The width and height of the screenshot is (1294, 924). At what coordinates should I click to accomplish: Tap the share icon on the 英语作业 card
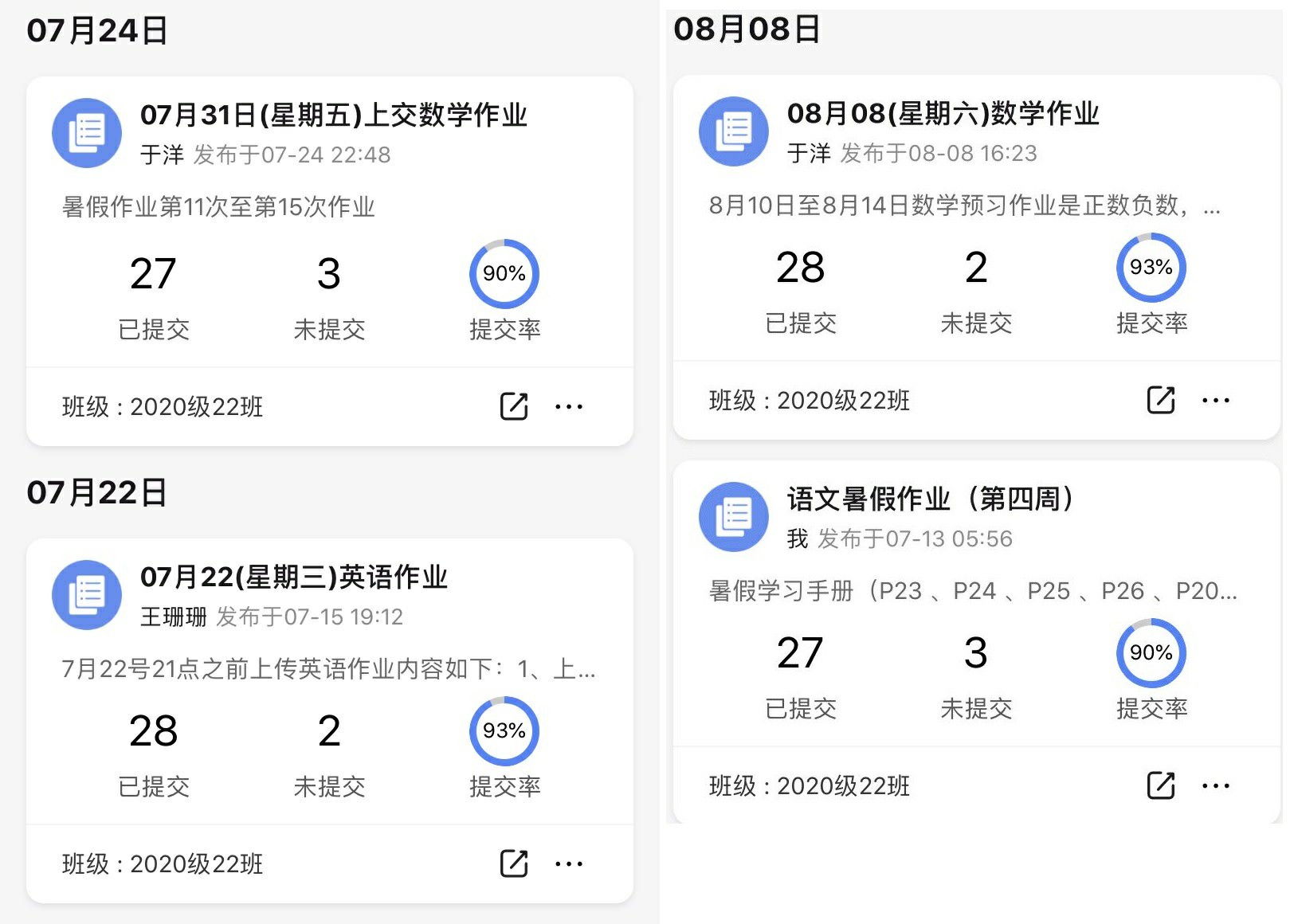click(514, 863)
